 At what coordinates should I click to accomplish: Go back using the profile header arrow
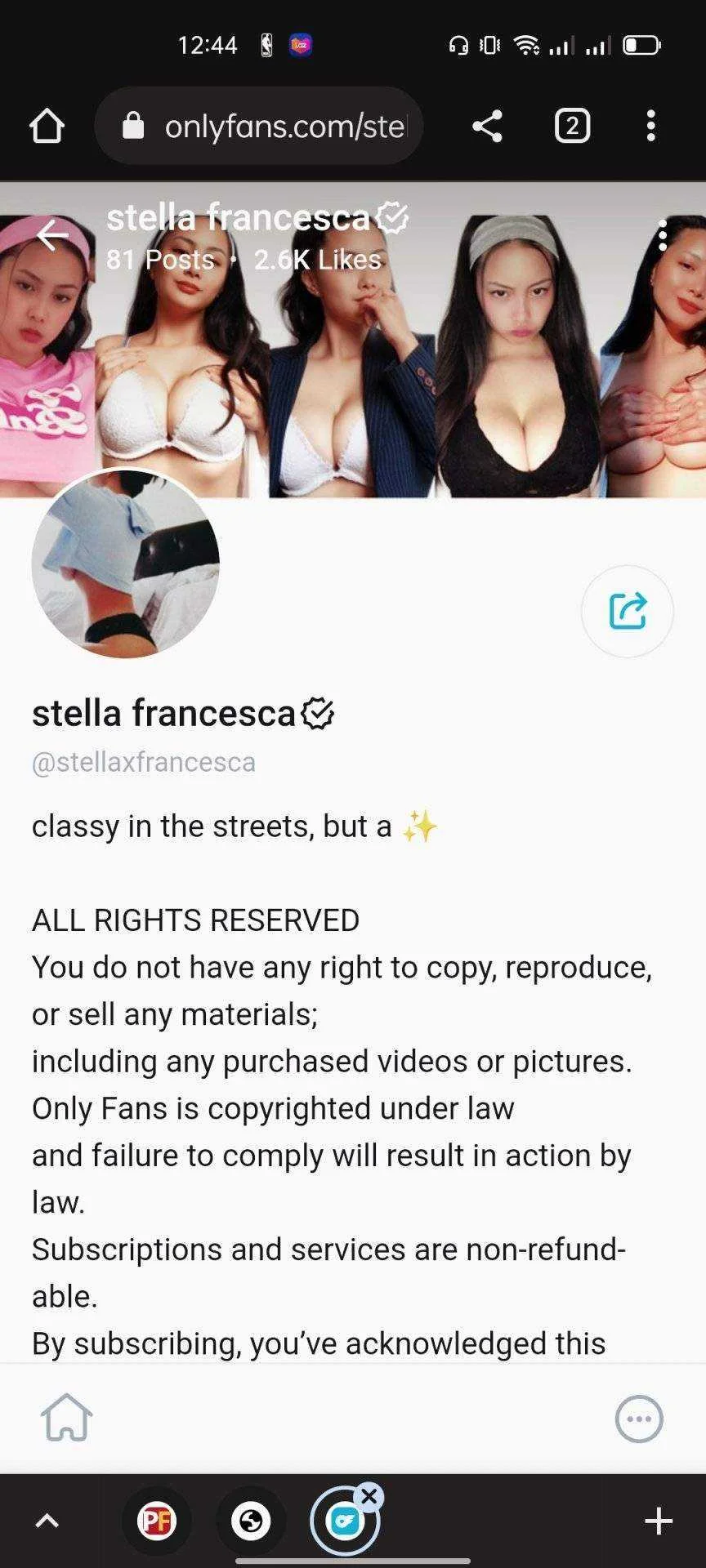click(53, 236)
